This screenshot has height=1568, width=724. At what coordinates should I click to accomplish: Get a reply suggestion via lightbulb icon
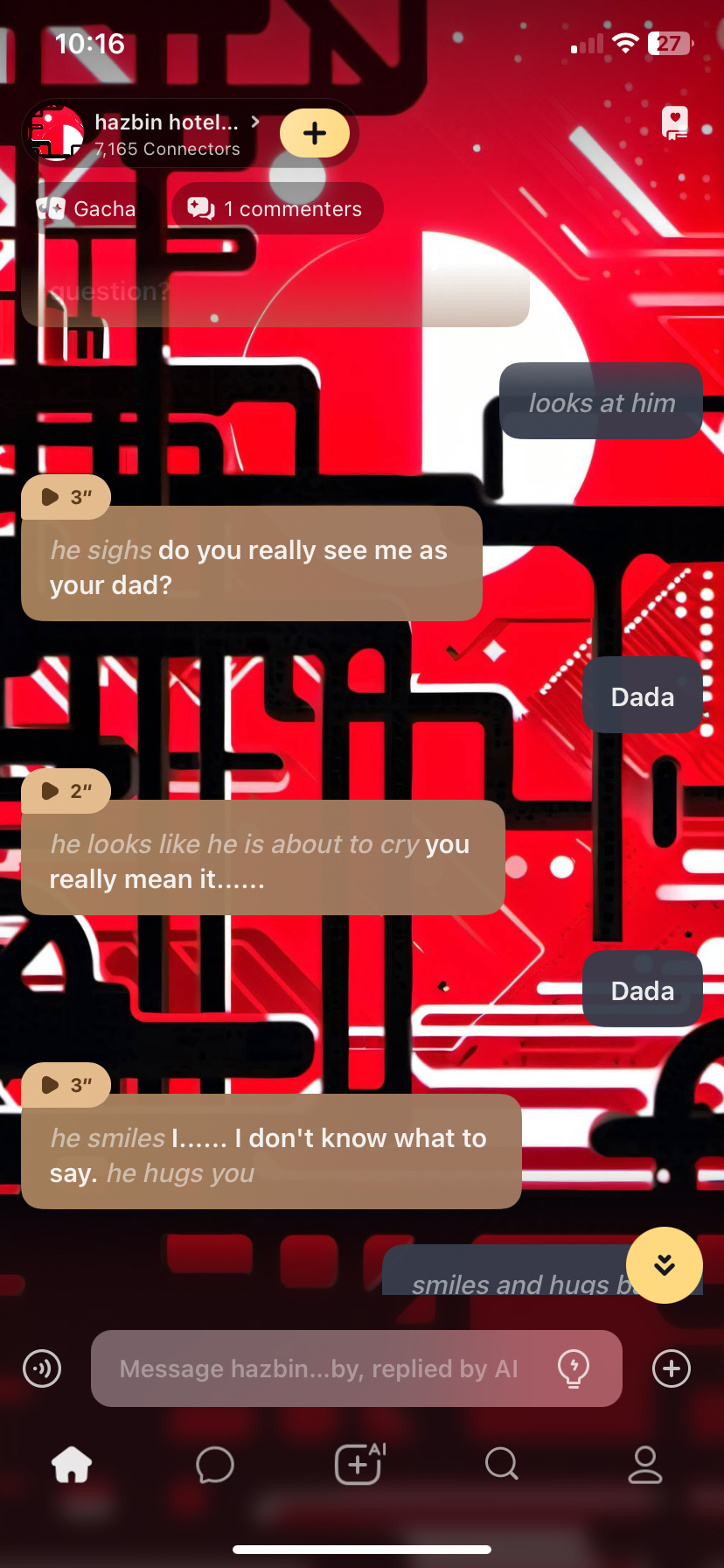coord(574,1368)
